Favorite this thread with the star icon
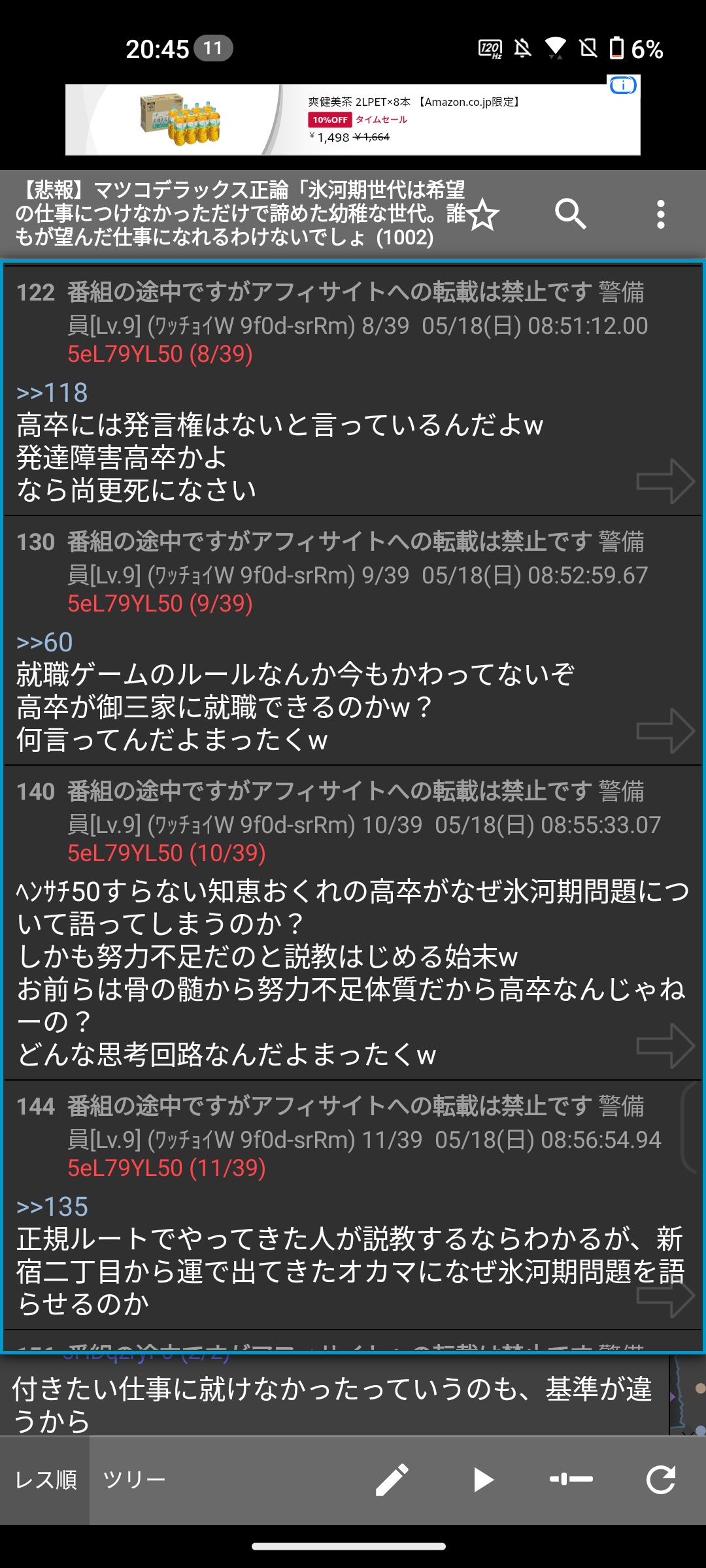This screenshot has height=1568, width=706. [x=484, y=215]
